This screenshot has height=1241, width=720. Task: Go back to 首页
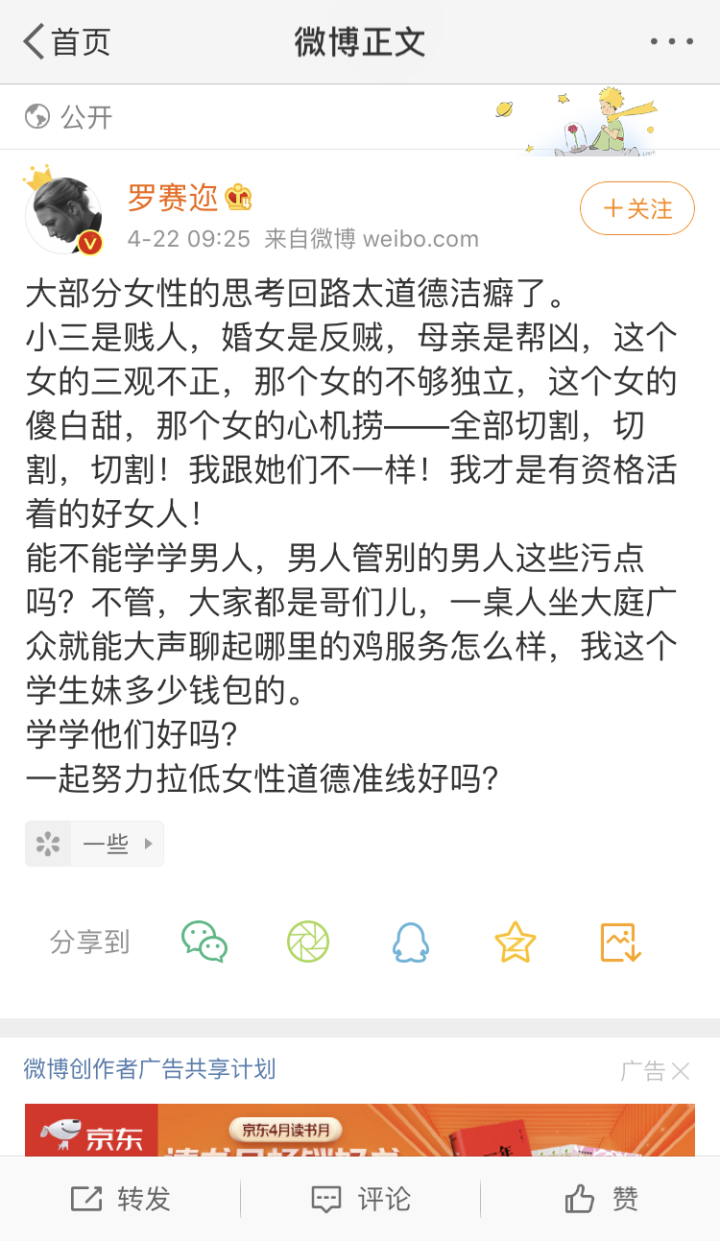click(x=66, y=42)
